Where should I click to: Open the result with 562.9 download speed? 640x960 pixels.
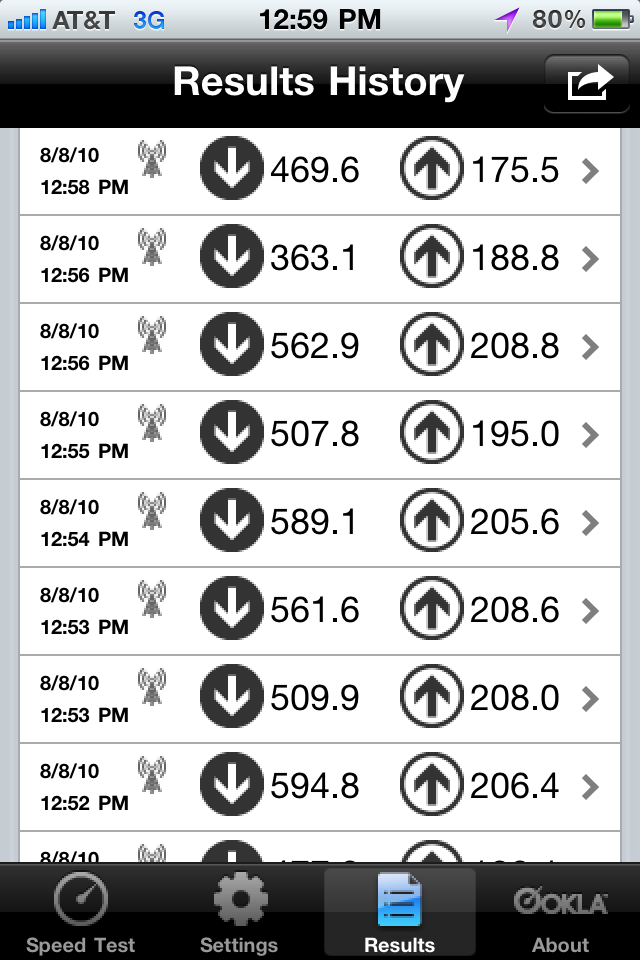click(320, 347)
